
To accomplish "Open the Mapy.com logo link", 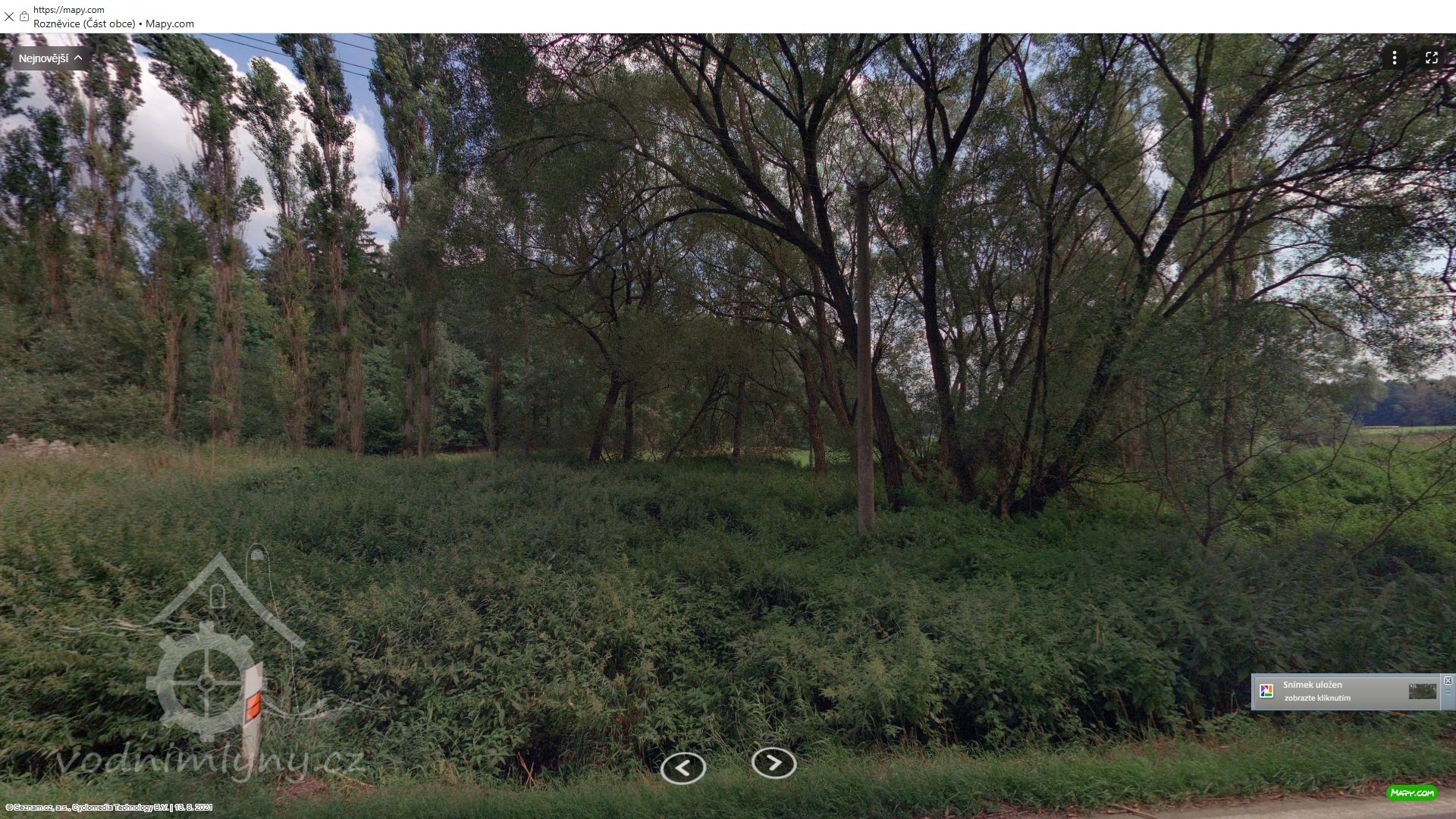I will (x=1411, y=792).
